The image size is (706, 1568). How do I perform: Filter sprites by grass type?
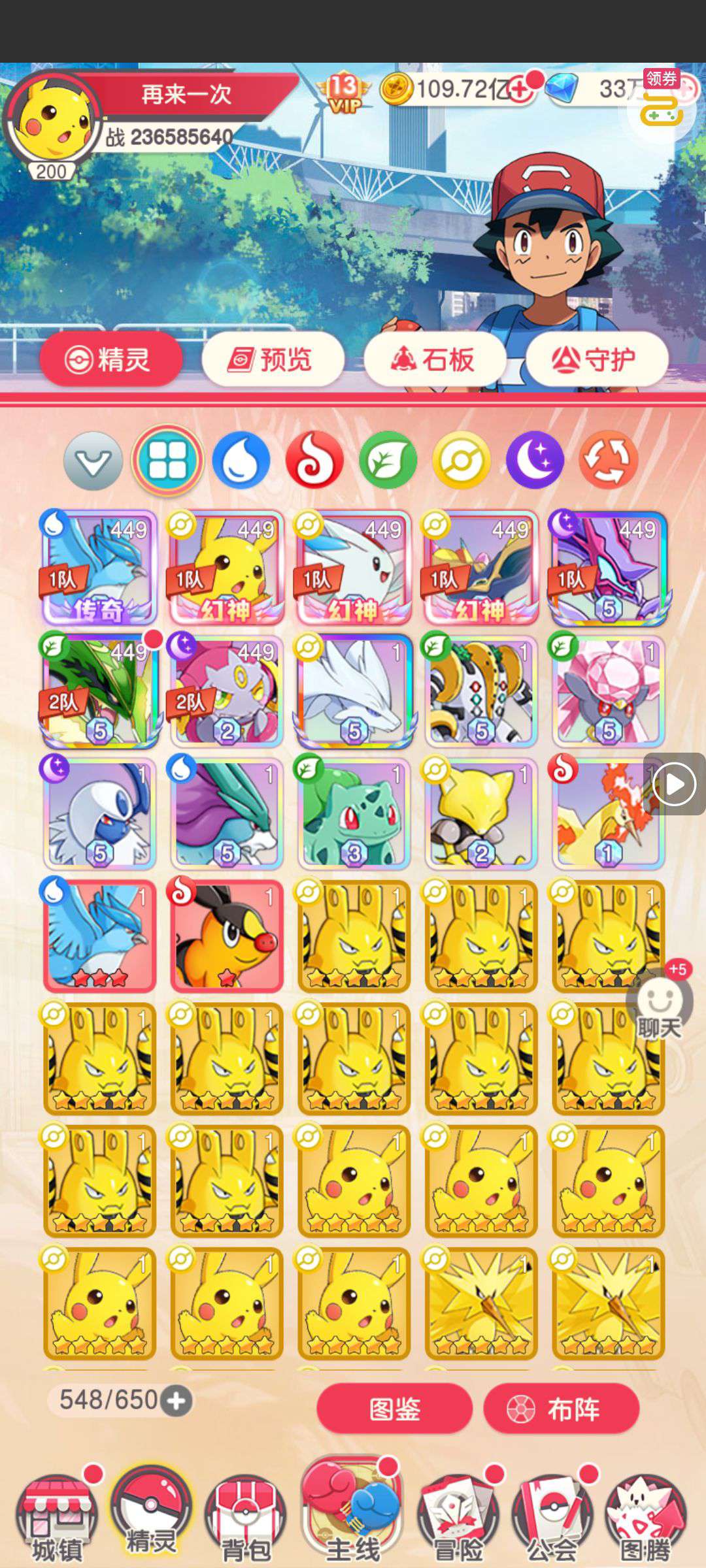point(388,460)
